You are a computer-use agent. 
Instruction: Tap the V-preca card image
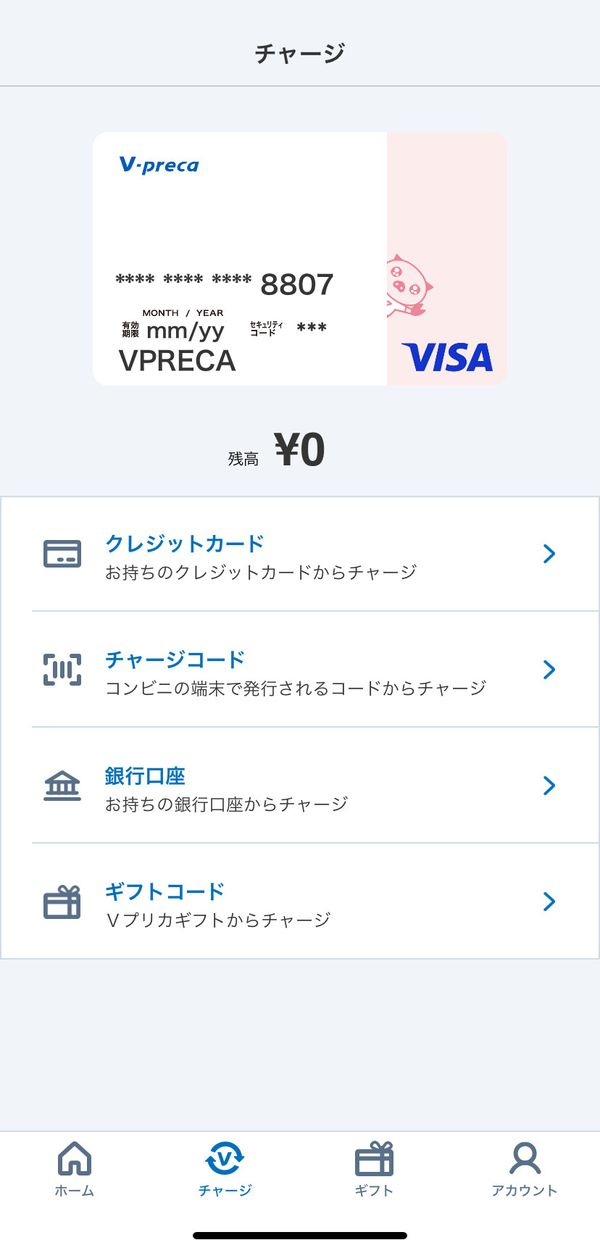tap(300, 259)
